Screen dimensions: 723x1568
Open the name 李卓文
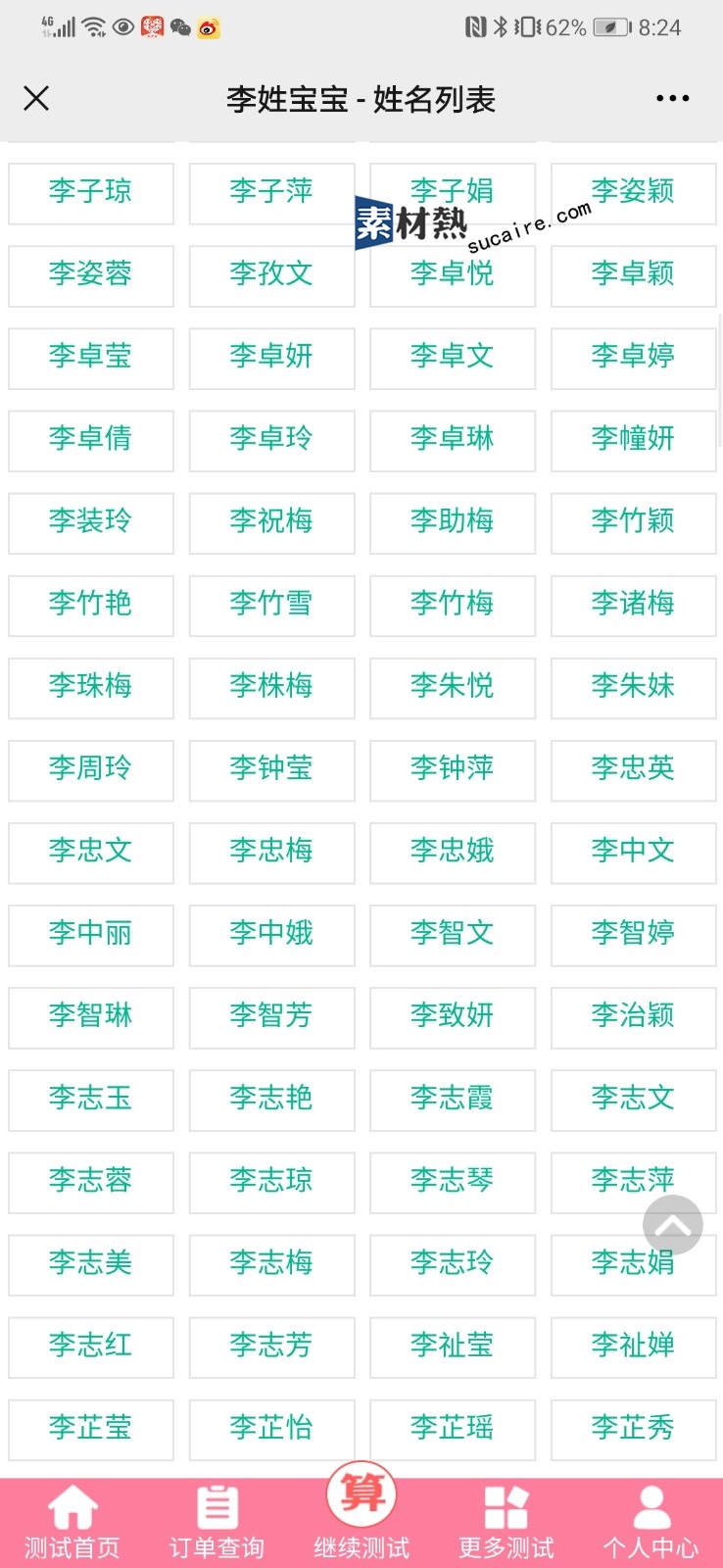click(x=453, y=358)
